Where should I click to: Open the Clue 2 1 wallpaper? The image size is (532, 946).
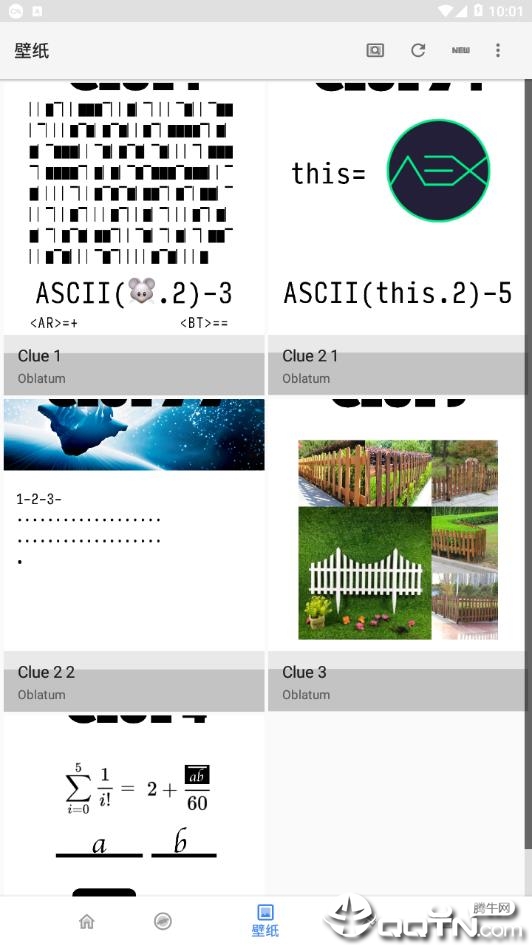click(397, 238)
